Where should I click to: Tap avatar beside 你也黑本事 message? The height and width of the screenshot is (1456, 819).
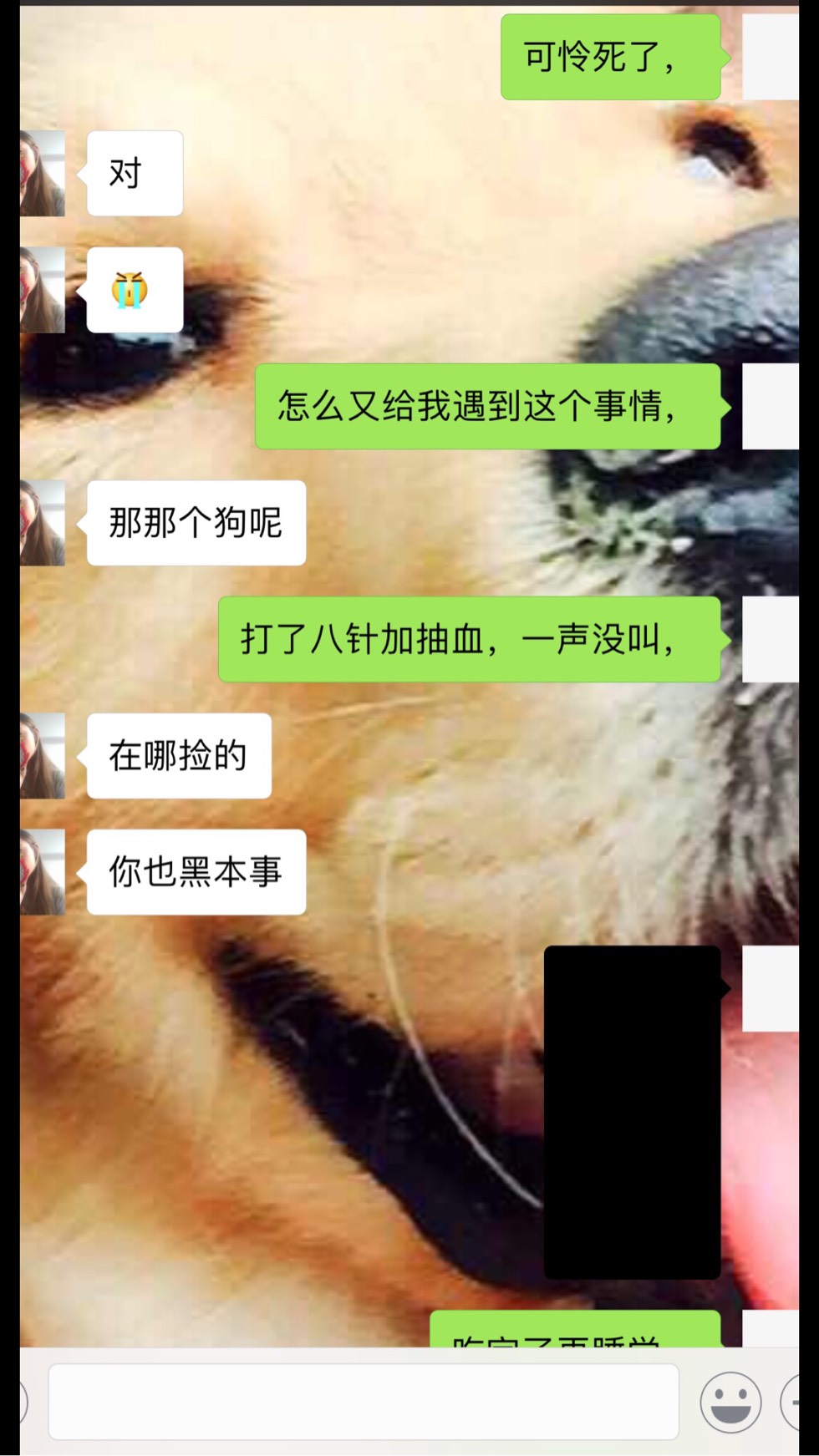point(42,872)
